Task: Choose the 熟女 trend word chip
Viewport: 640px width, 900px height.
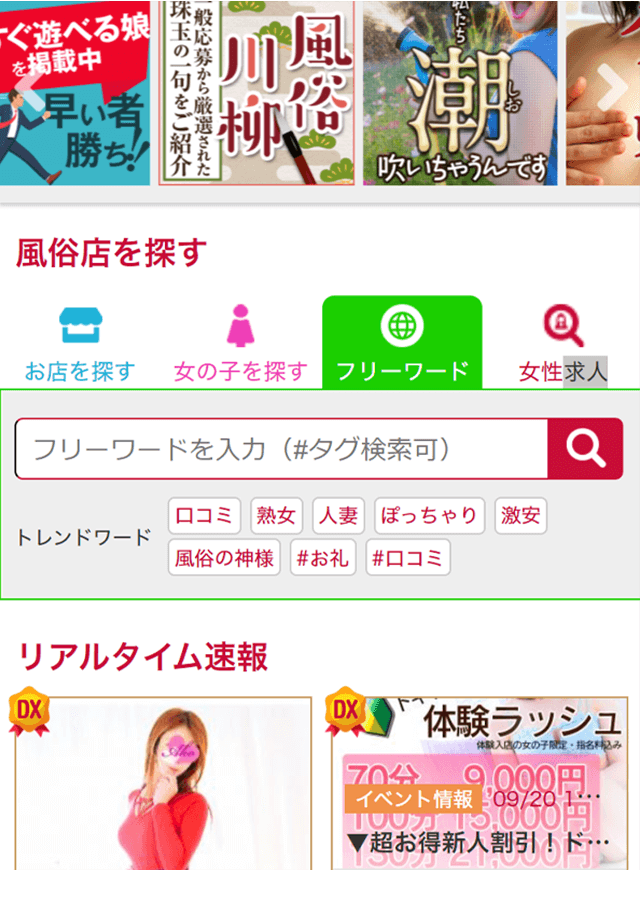Action: (x=276, y=516)
